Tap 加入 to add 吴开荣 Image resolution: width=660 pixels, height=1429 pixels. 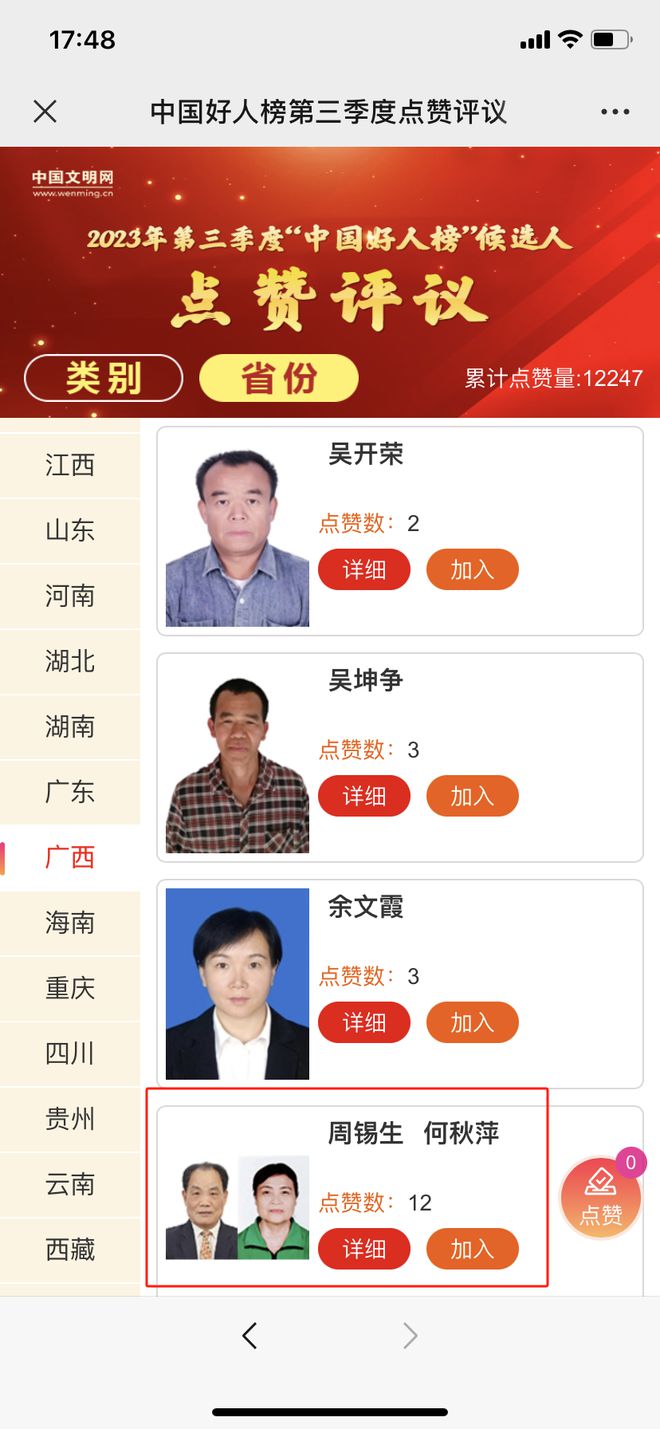(x=472, y=570)
